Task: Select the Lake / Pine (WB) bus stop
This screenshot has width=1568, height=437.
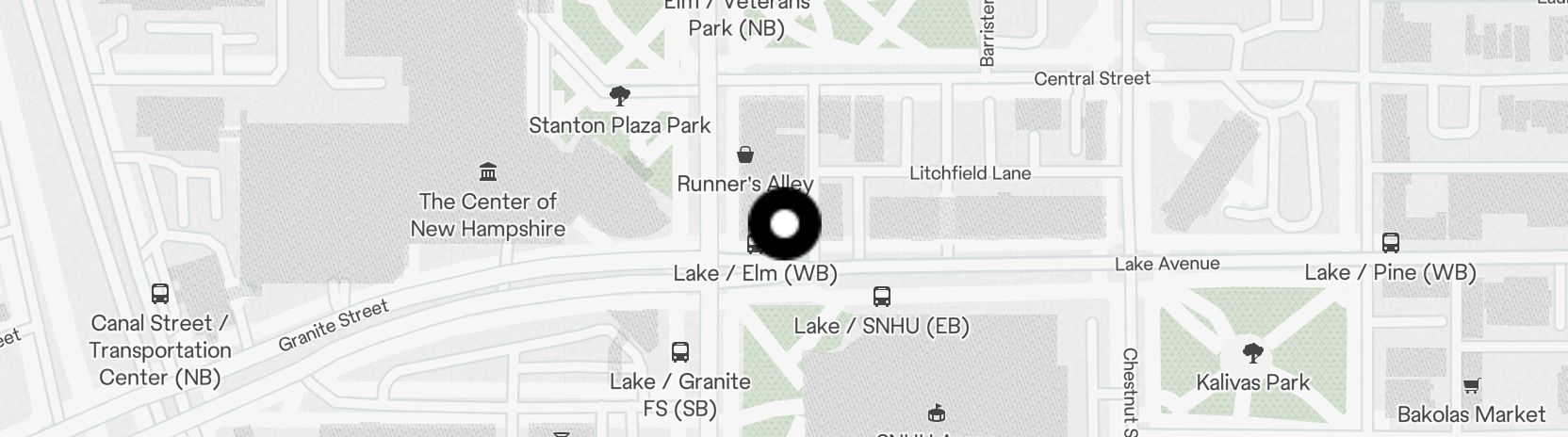Action: pyautogui.click(x=1390, y=243)
